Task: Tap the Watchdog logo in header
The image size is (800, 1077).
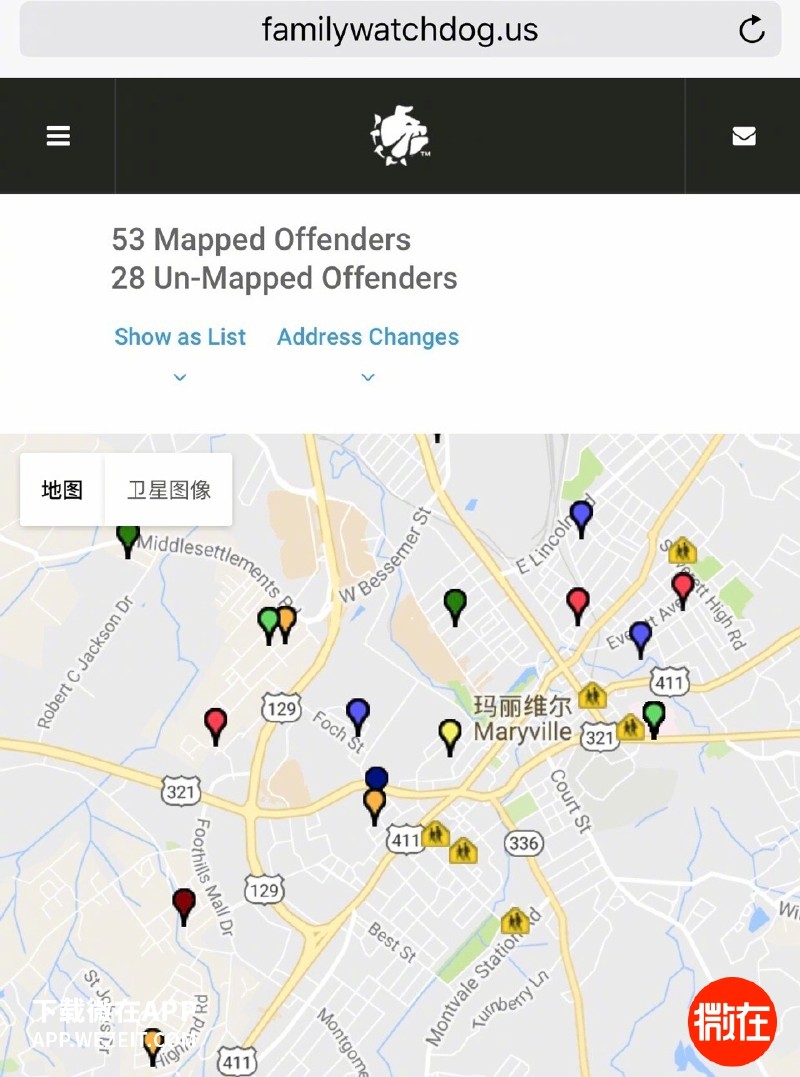Action: click(400, 136)
